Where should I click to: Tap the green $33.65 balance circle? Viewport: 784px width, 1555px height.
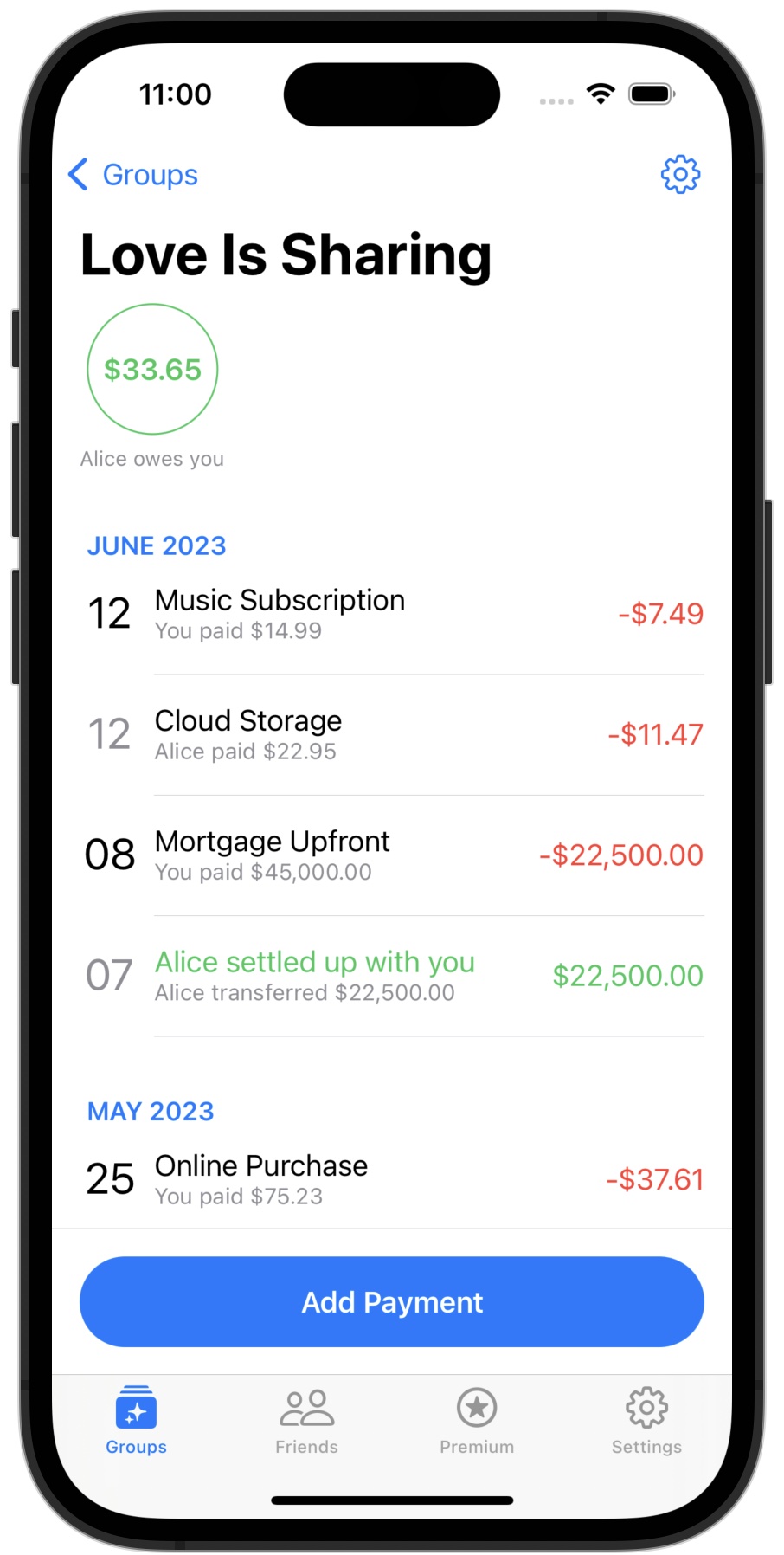152,369
